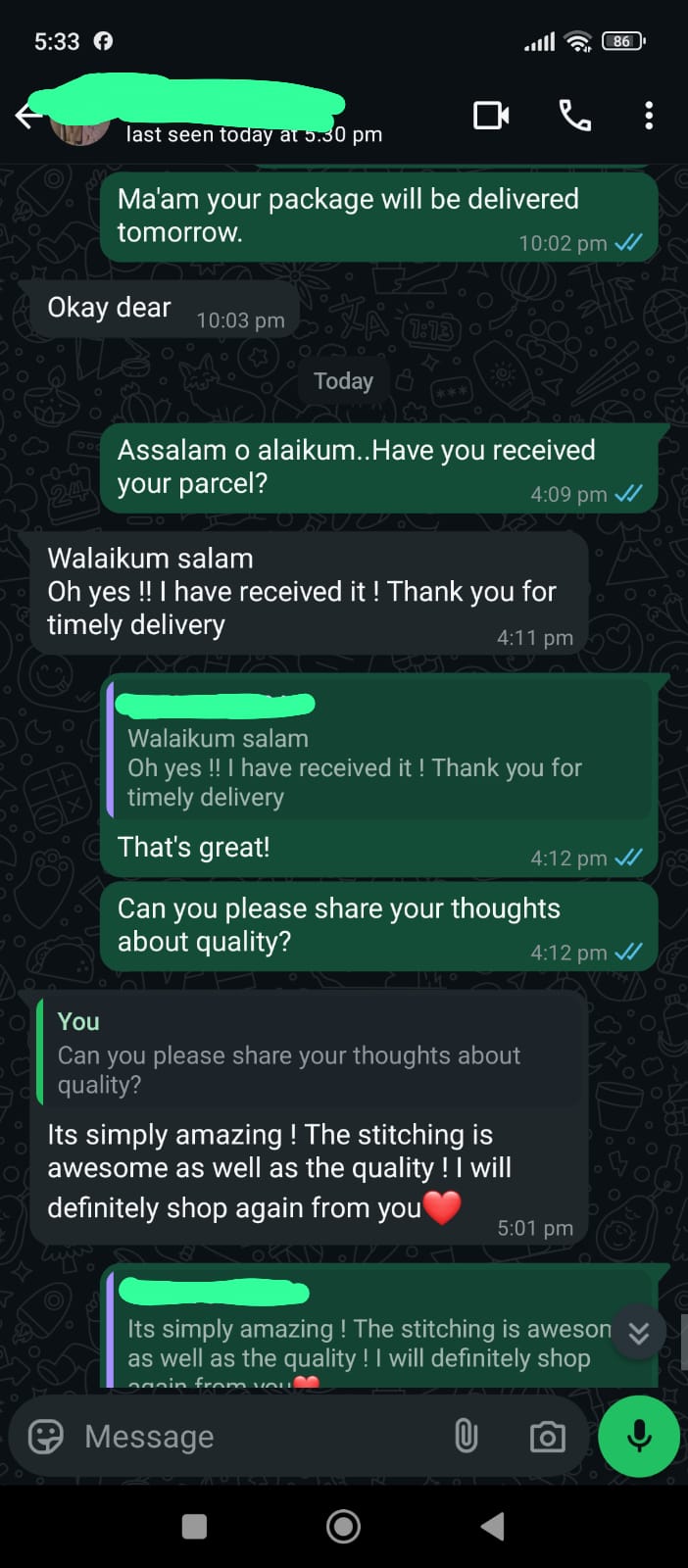Image resolution: width=688 pixels, height=1568 pixels.
Task: Focus the Message input field
Action: tap(255, 1437)
